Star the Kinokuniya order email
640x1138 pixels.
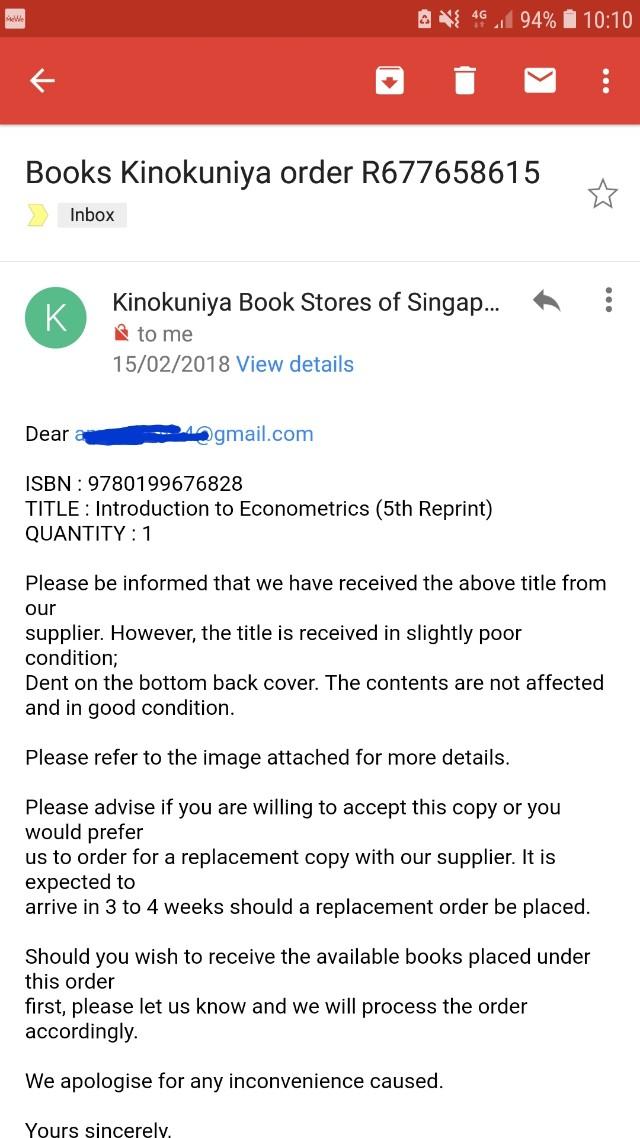[x=602, y=194]
